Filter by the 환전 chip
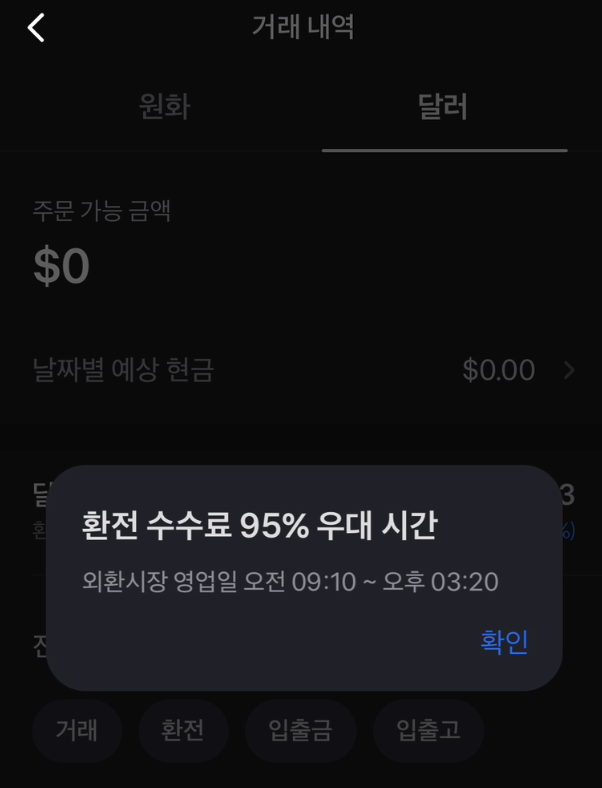Image resolution: width=602 pixels, height=788 pixels. click(x=183, y=731)
